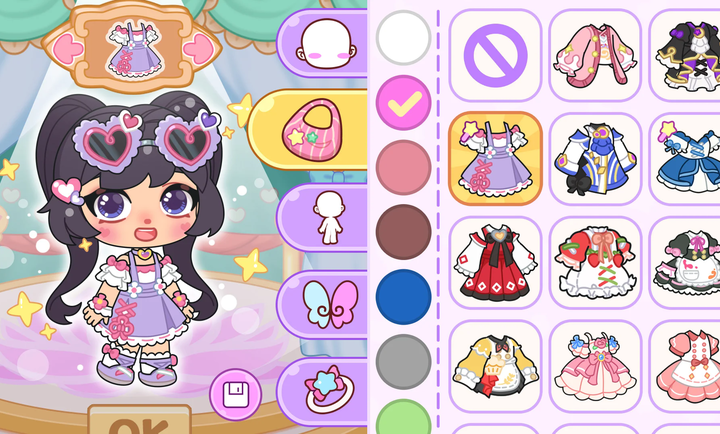Select the white color swatch
The image size is (720, 434).
tap(404, 38)
